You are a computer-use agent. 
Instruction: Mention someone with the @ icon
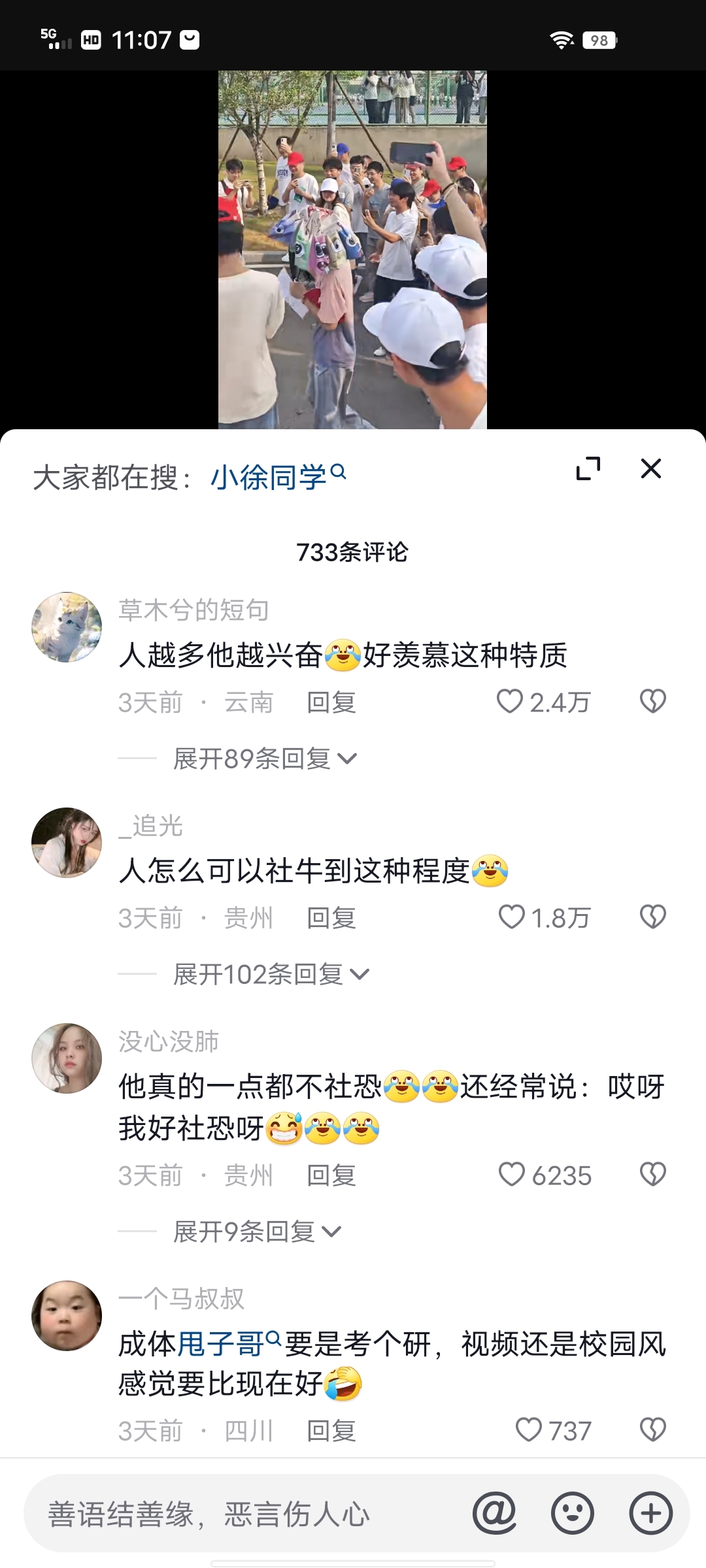[x=495, y=1513]
